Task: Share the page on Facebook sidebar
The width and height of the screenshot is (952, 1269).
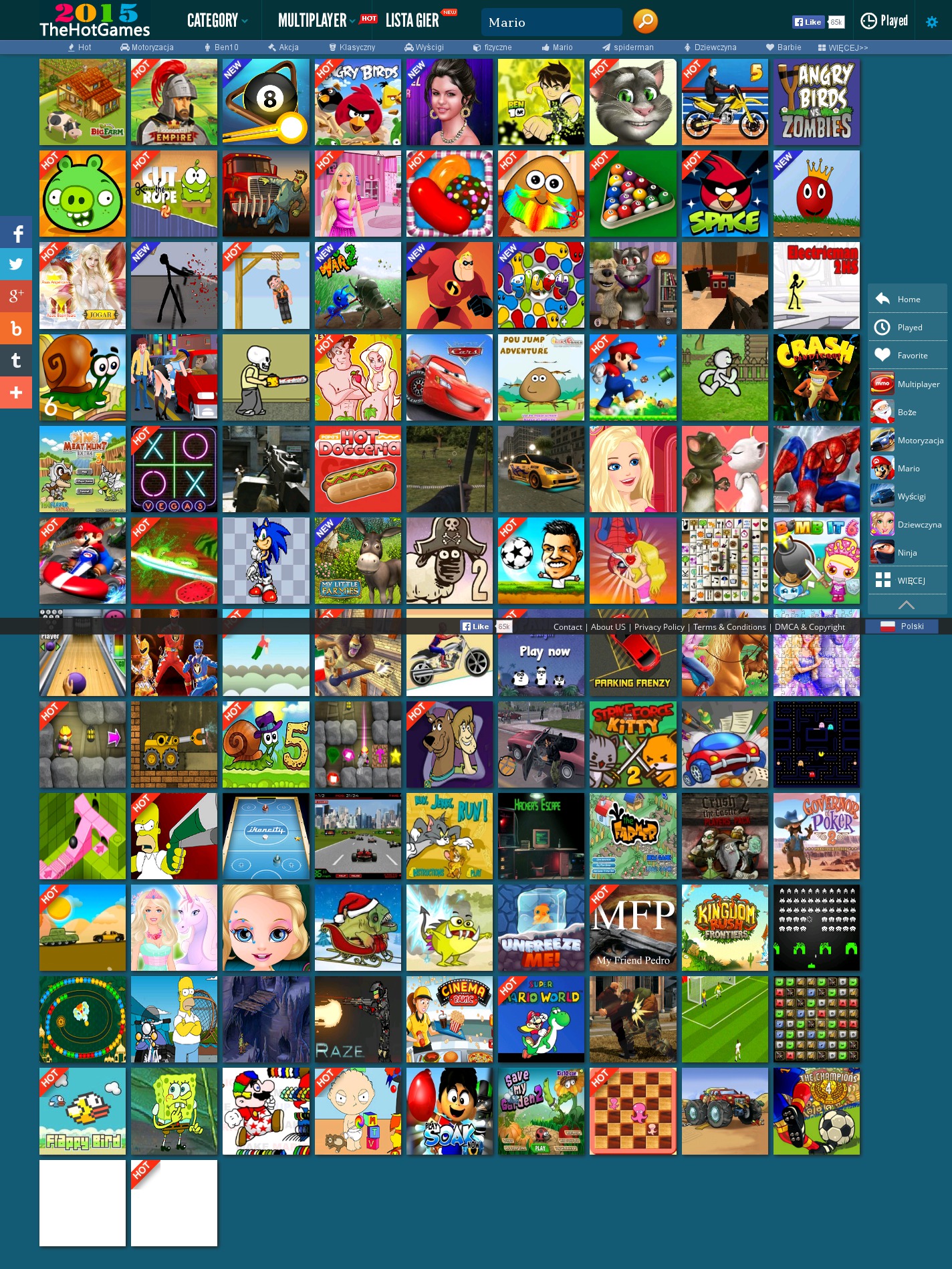Action: (16, 233)
